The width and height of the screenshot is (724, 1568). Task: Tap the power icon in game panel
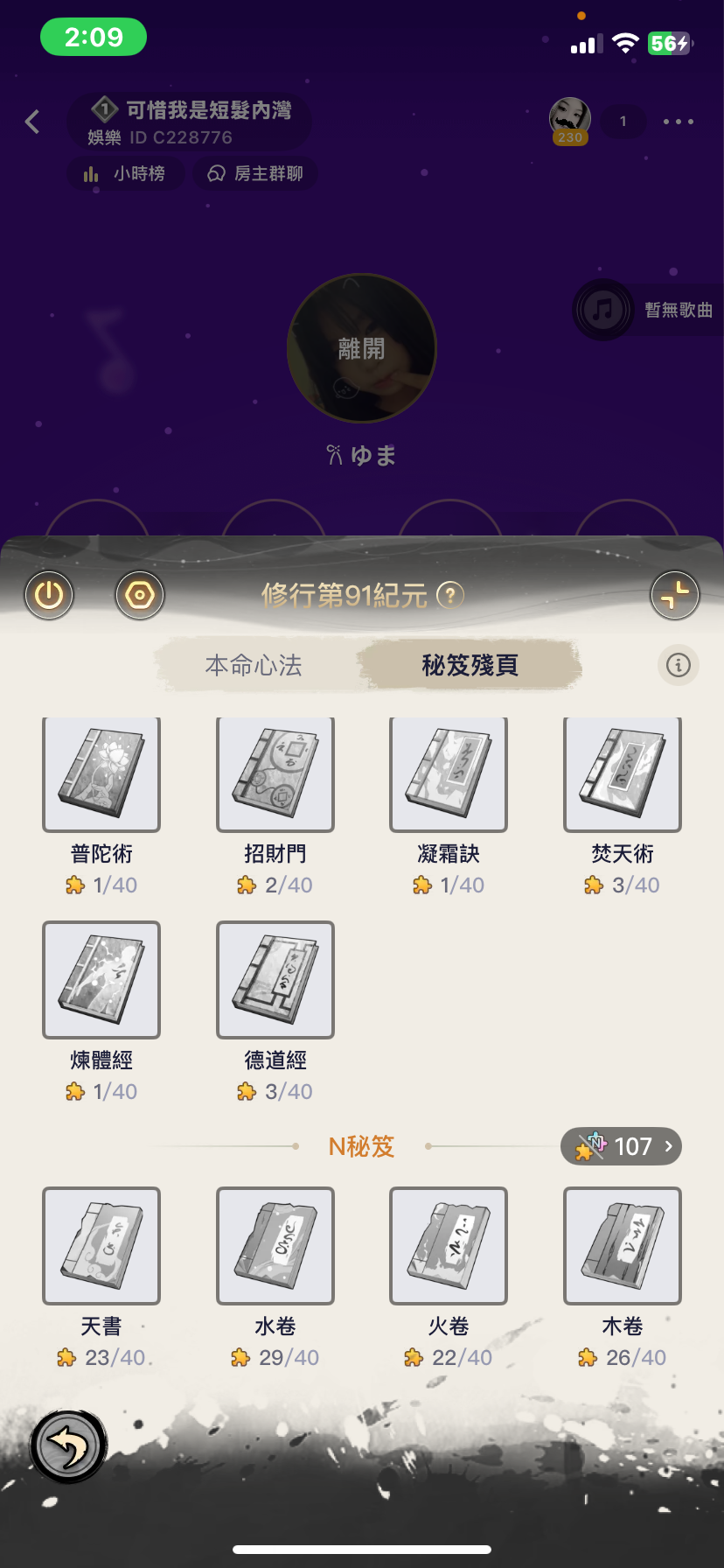tap(49, 595)
